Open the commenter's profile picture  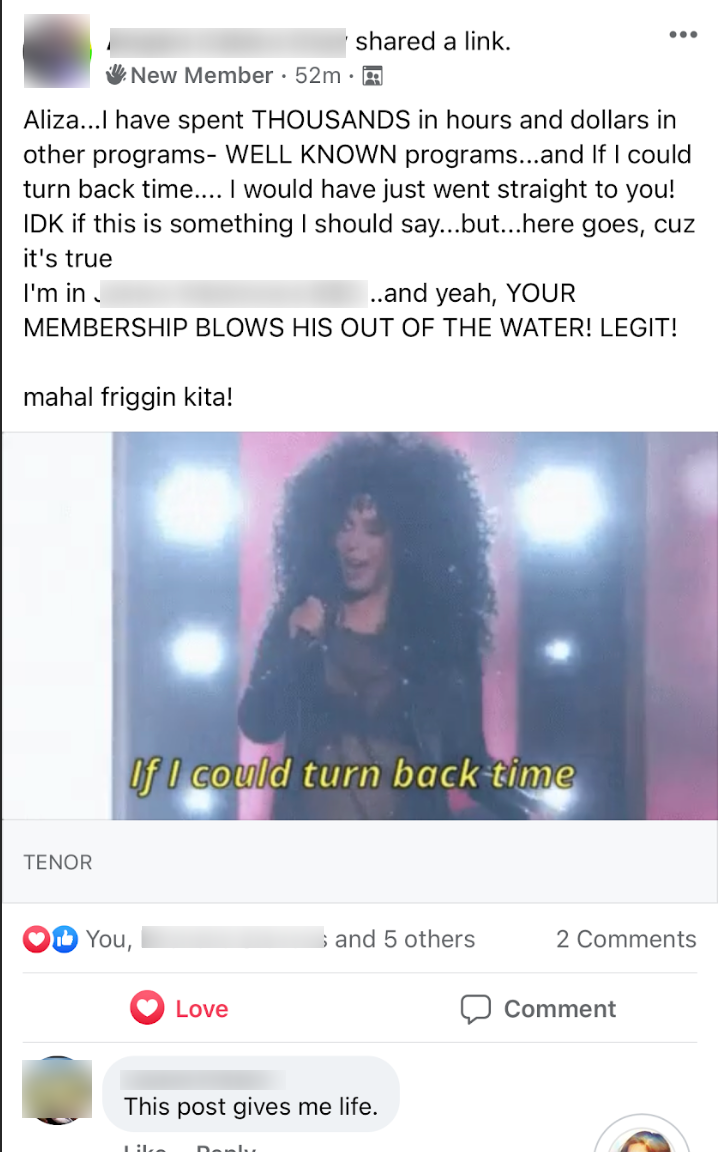click(x=56, y=1090)
